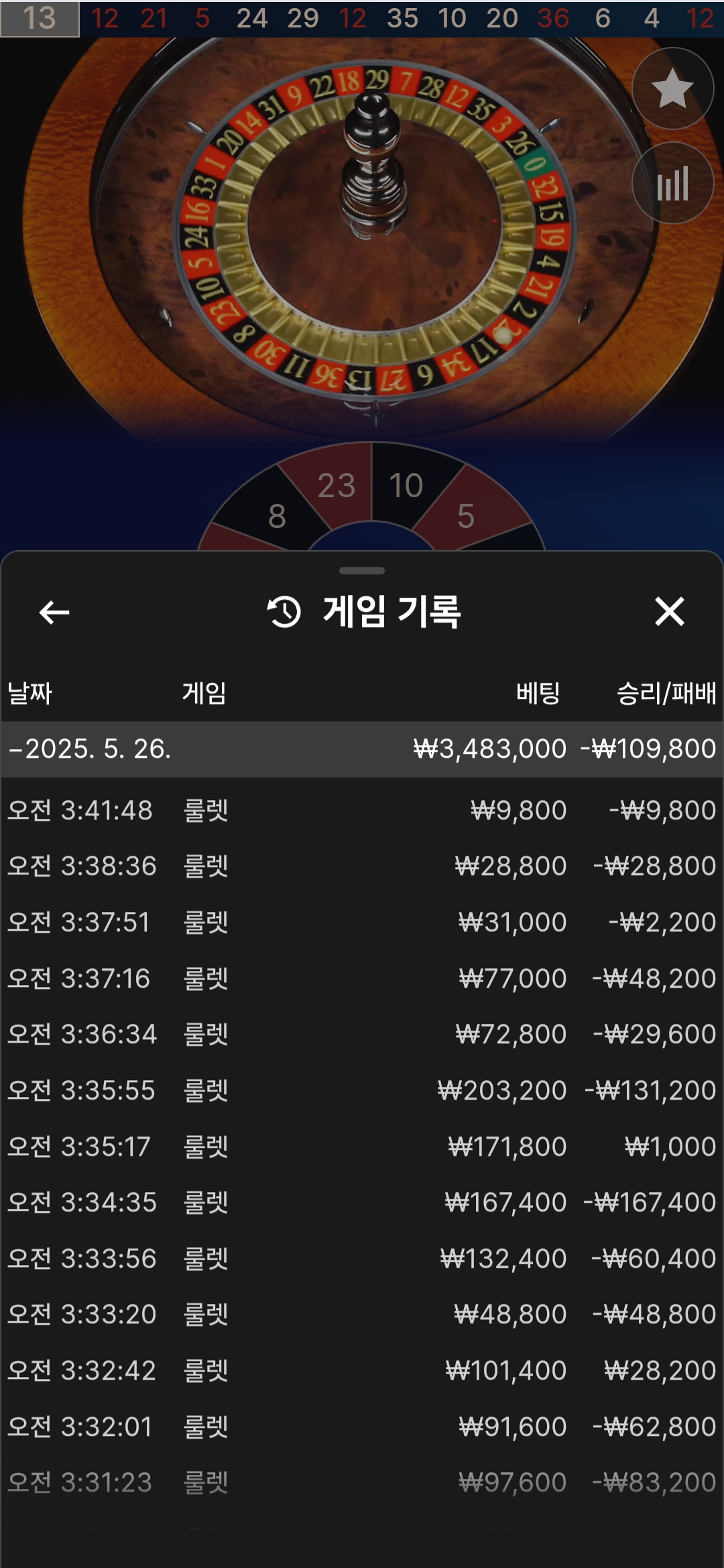This screenshot has width=724, height=1568.
Task: Open the 오전 3:31:23 룰렛 record
Action: click(x=362, y=1482)
